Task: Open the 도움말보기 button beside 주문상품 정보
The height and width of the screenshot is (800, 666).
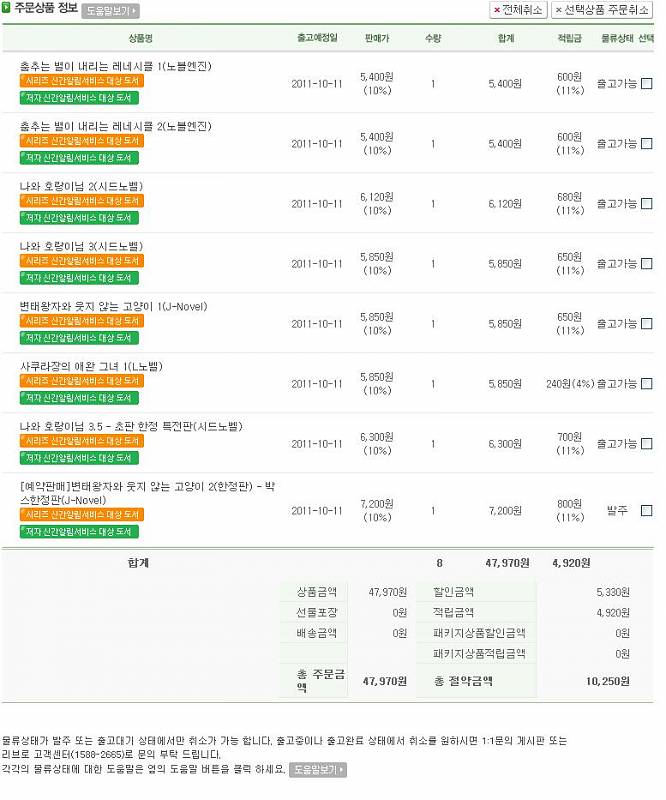Action: (110, 11)
